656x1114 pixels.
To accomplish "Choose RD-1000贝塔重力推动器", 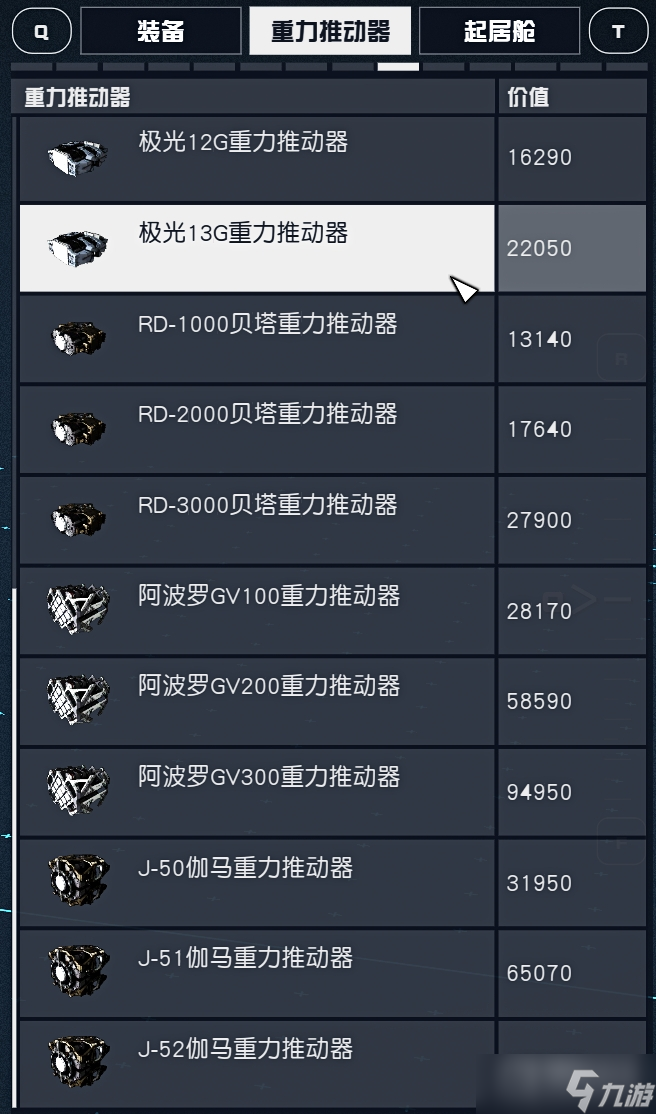I will click(x=257, y=339).
